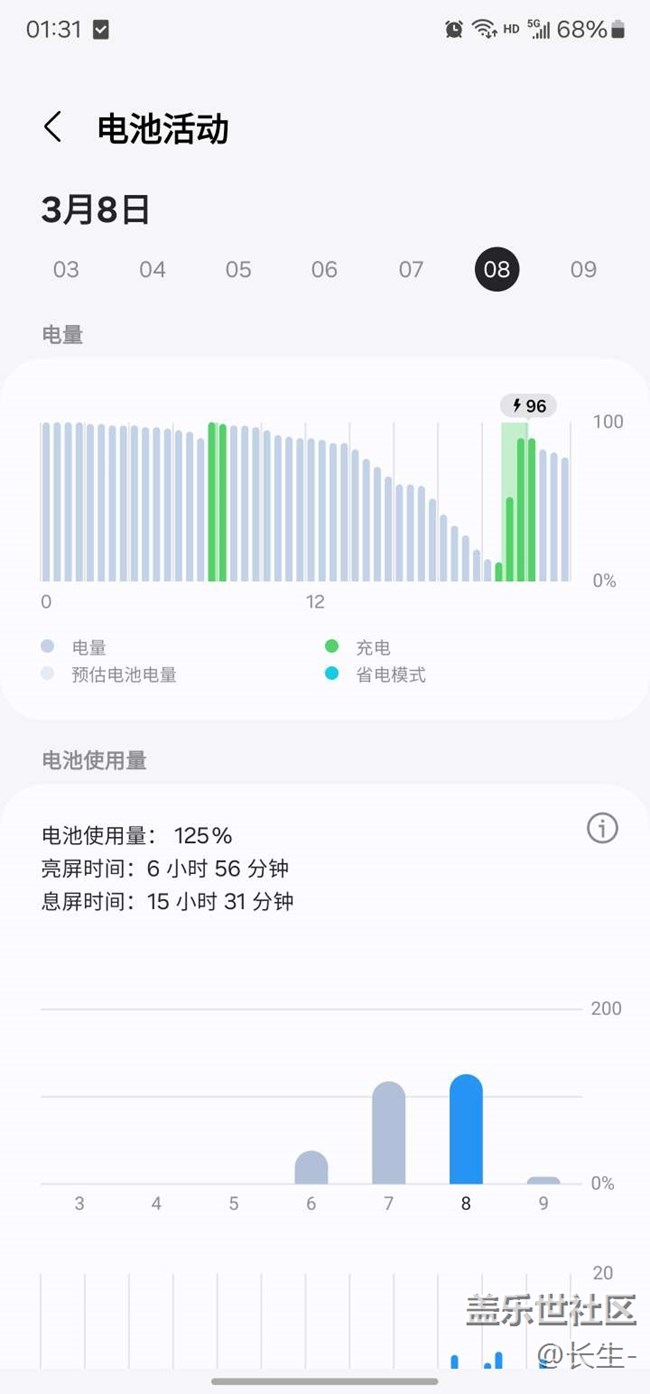Select date 09 in the date row
Image resolution: width=650 pixels, height=1394 pixels.
pos(583,269)
